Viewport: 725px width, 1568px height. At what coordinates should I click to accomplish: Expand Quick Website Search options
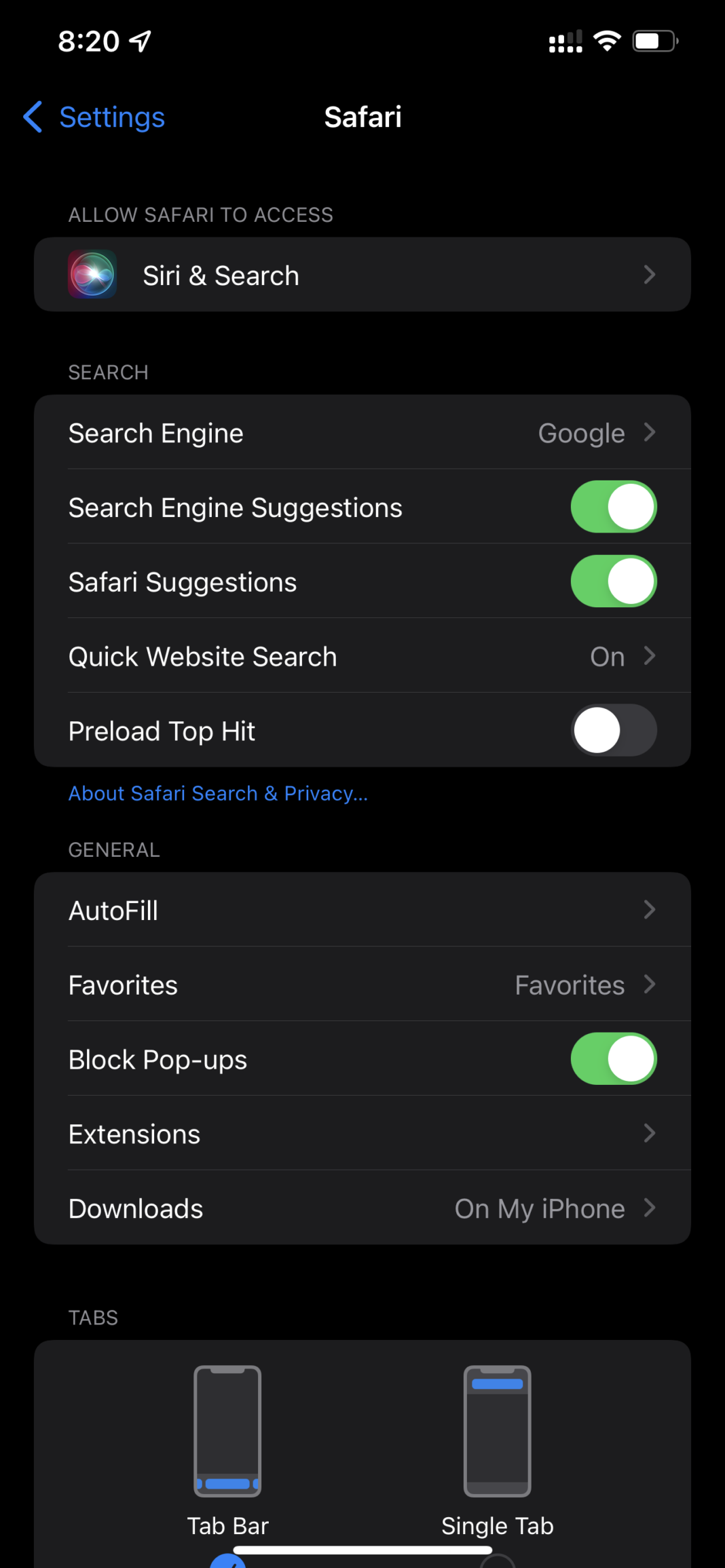coord(362,656)
